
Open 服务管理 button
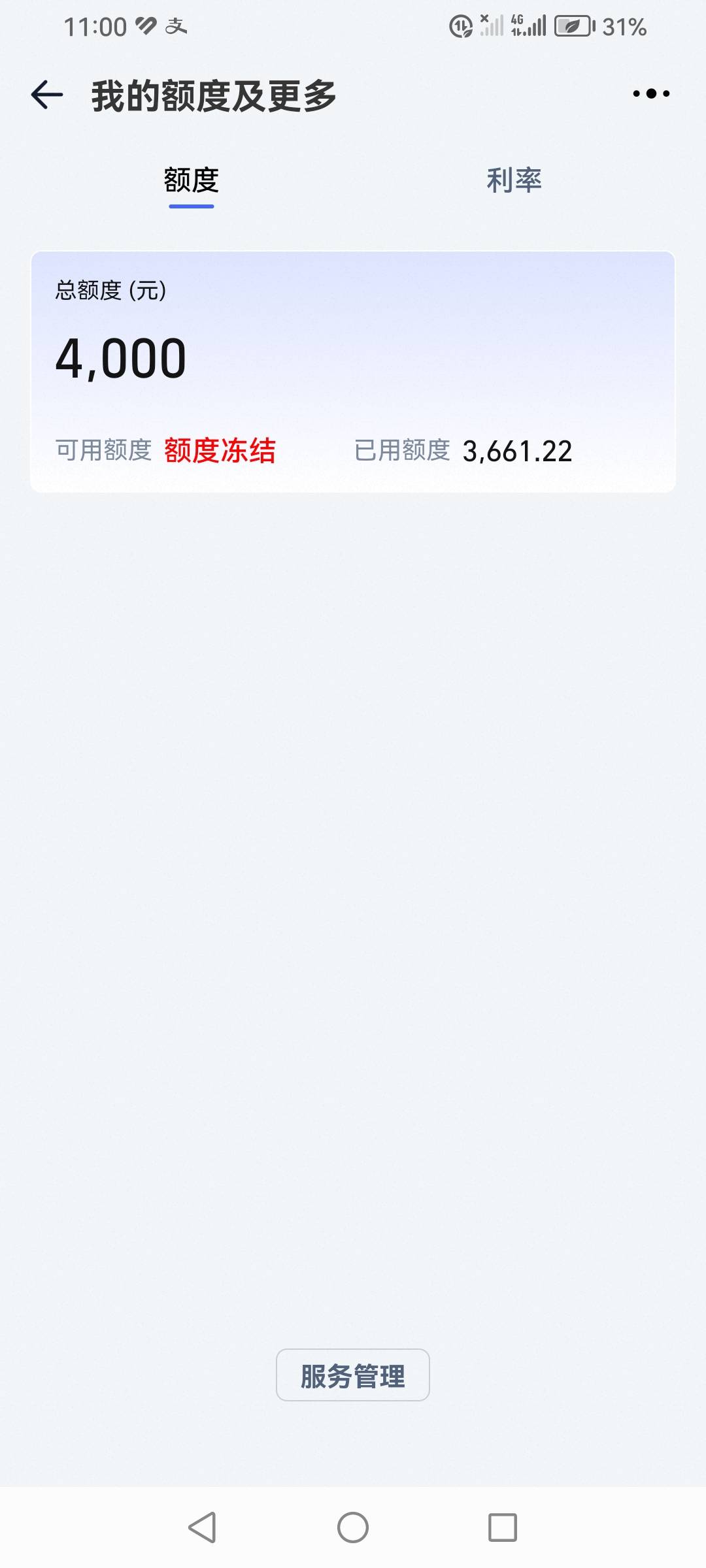[x=353, y=1375]
